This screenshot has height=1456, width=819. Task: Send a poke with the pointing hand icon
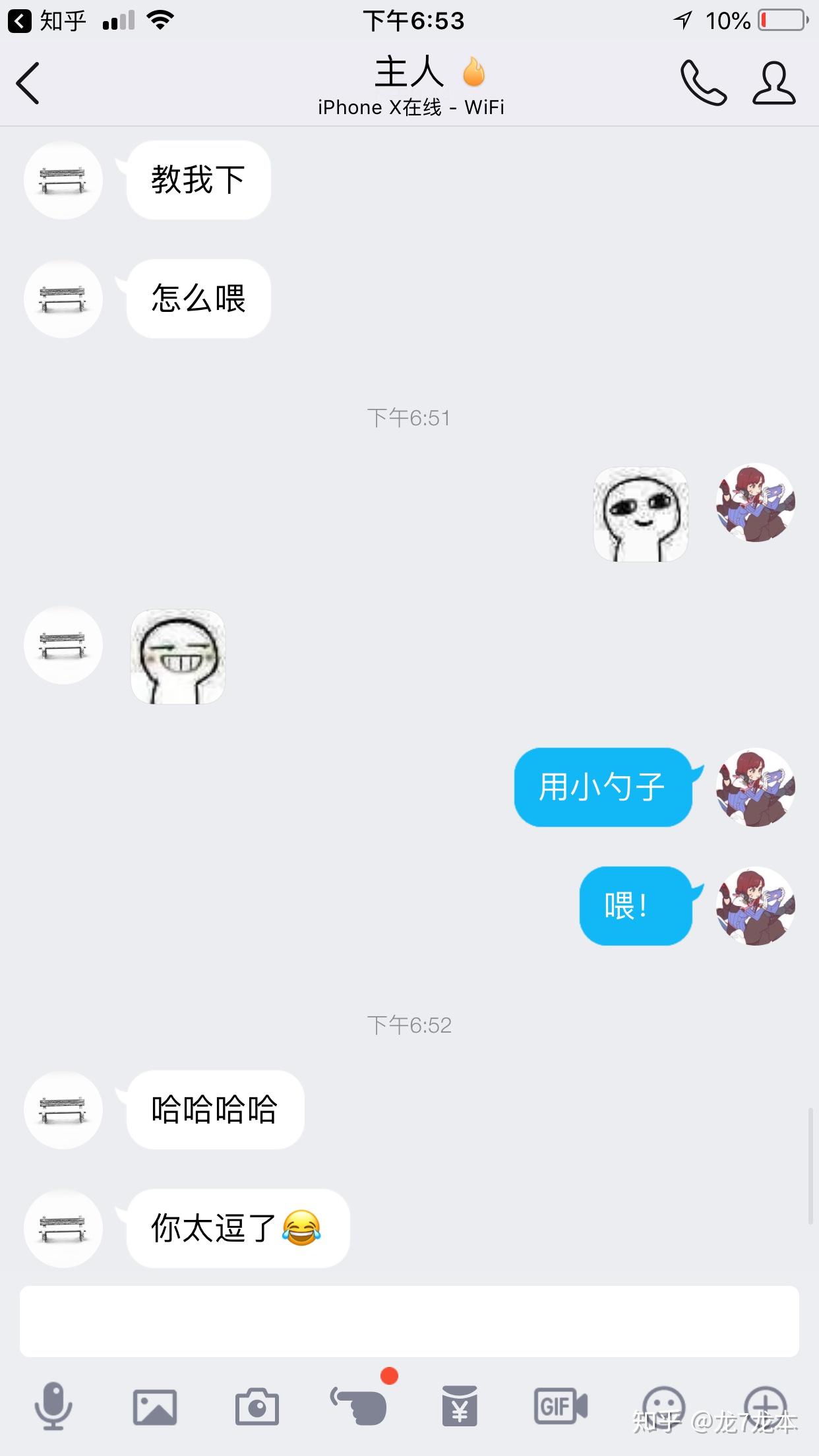pos(359,1406)
